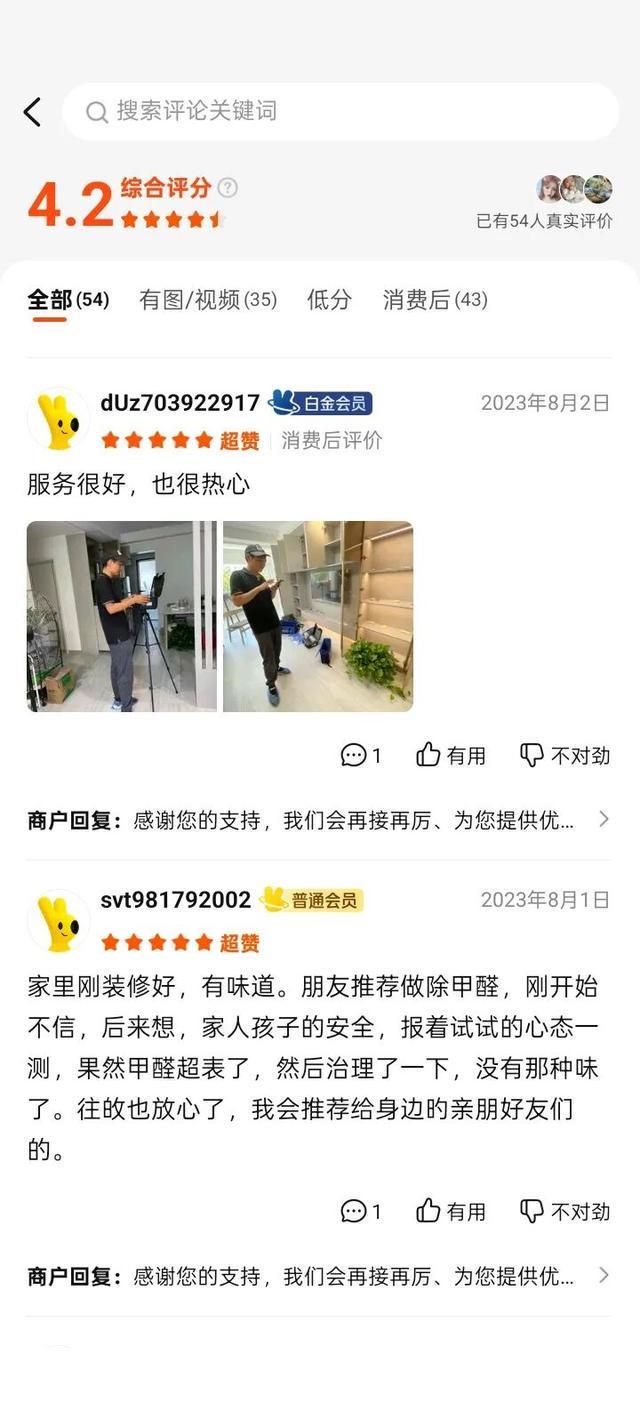
Task: Tap the 搜索评论关键词 search field
Action: click(x=340, y=111)
